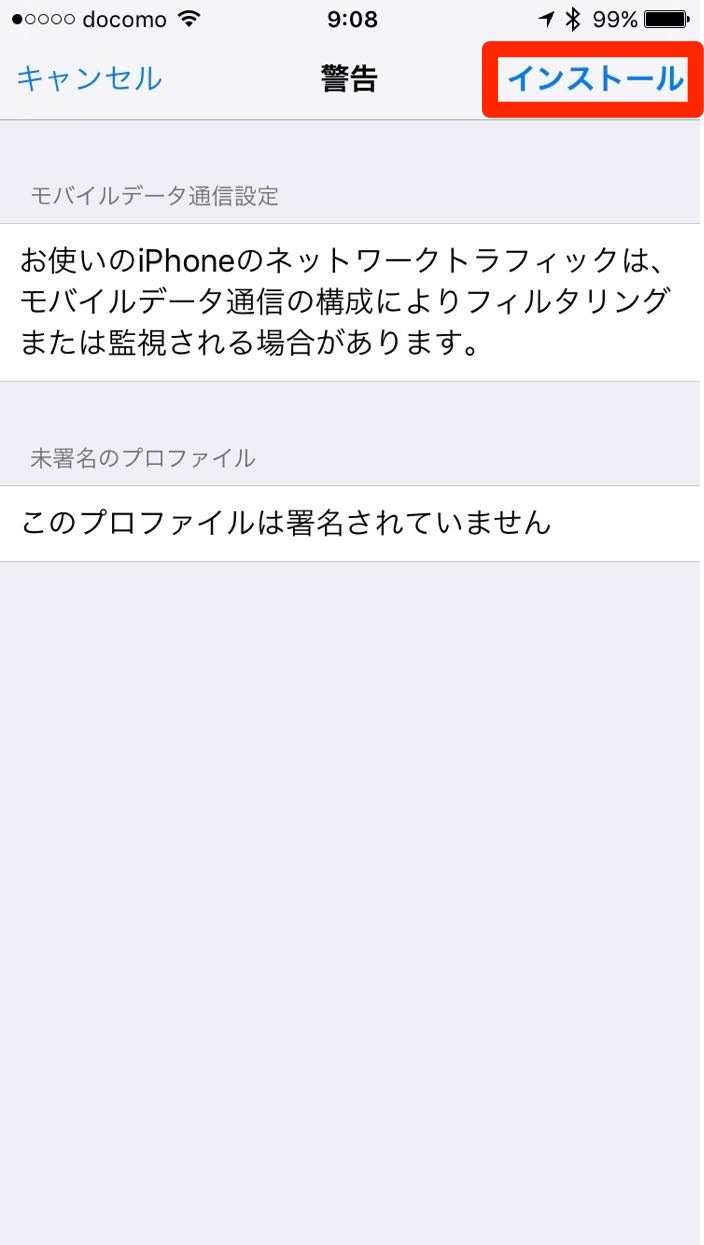Viewport: 704px width, 1245px height.
Task: Tap インストール to install the profile
Action: pos(595,78)
